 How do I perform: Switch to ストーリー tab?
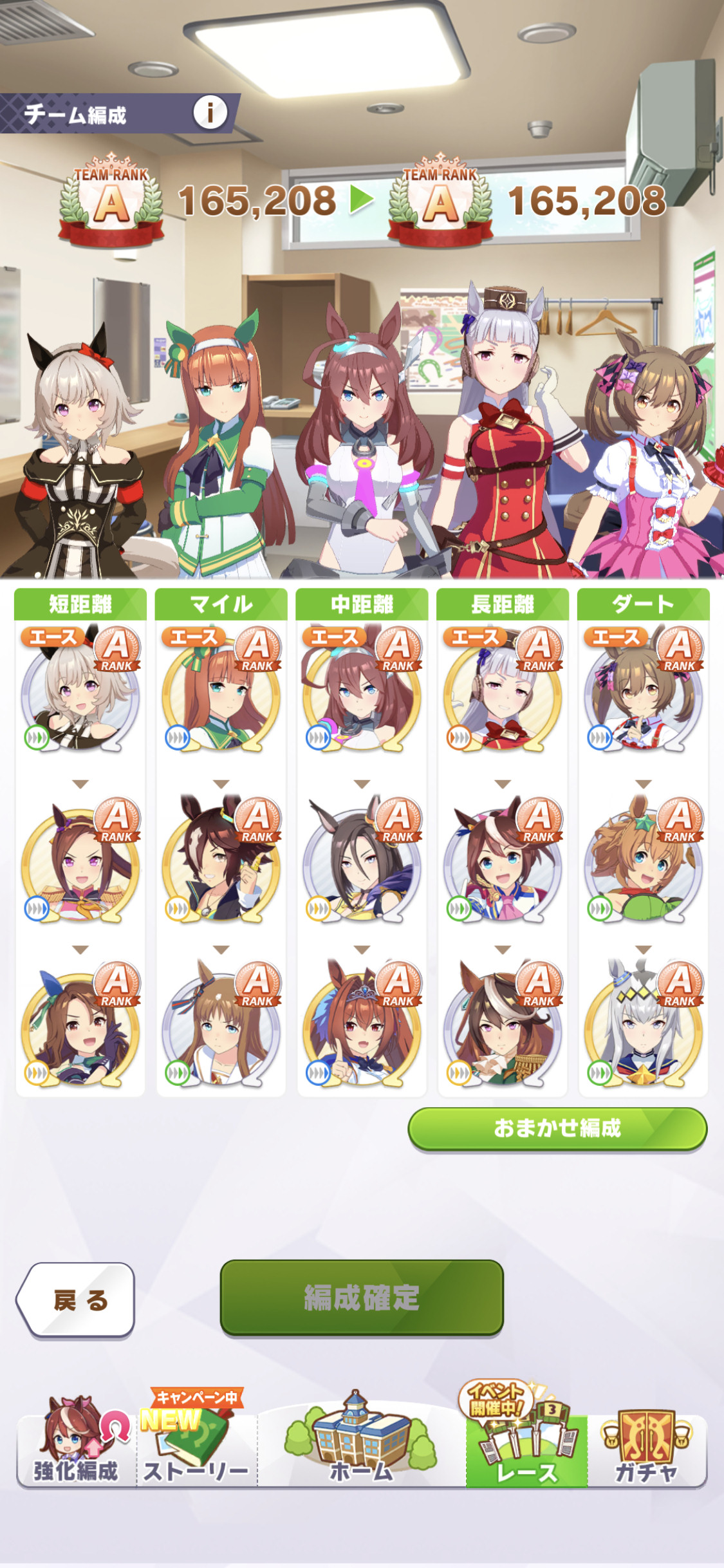click(x=196, y=1442)
